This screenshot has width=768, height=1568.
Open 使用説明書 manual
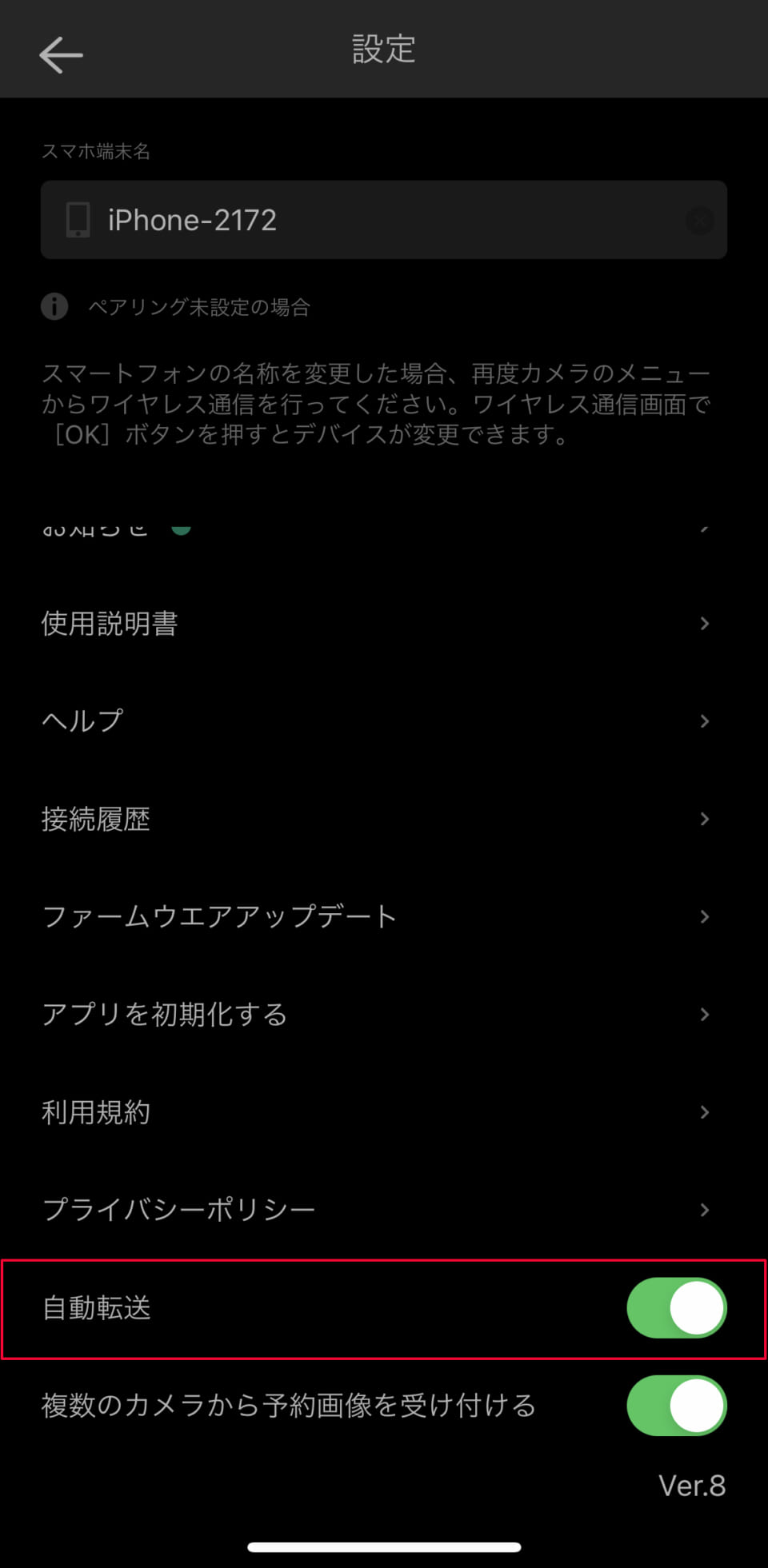(376, 624)
